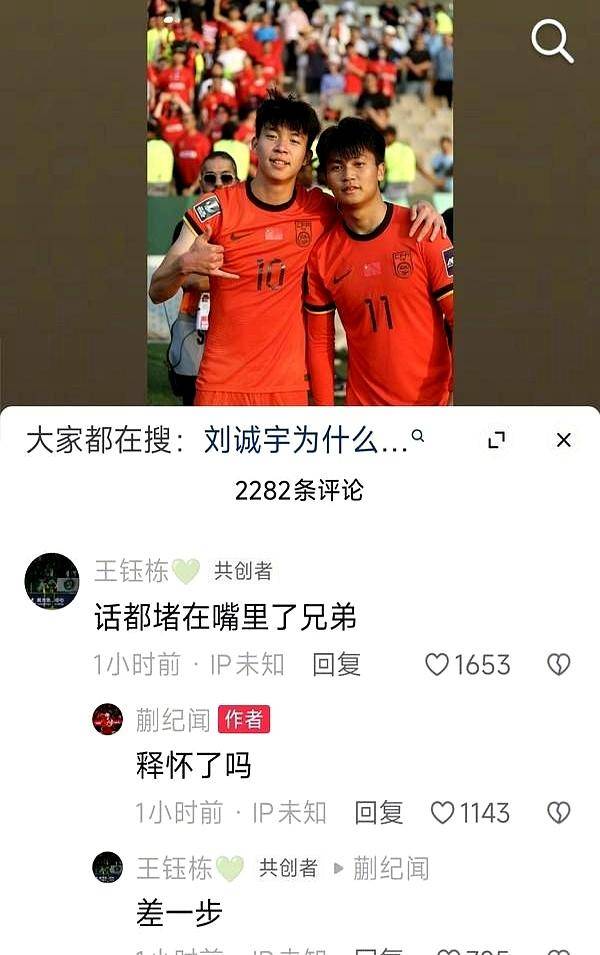Viewport: 600px width, 955px height.
Task: Expand the comments panel to full screen
Action: click(496, 440)
